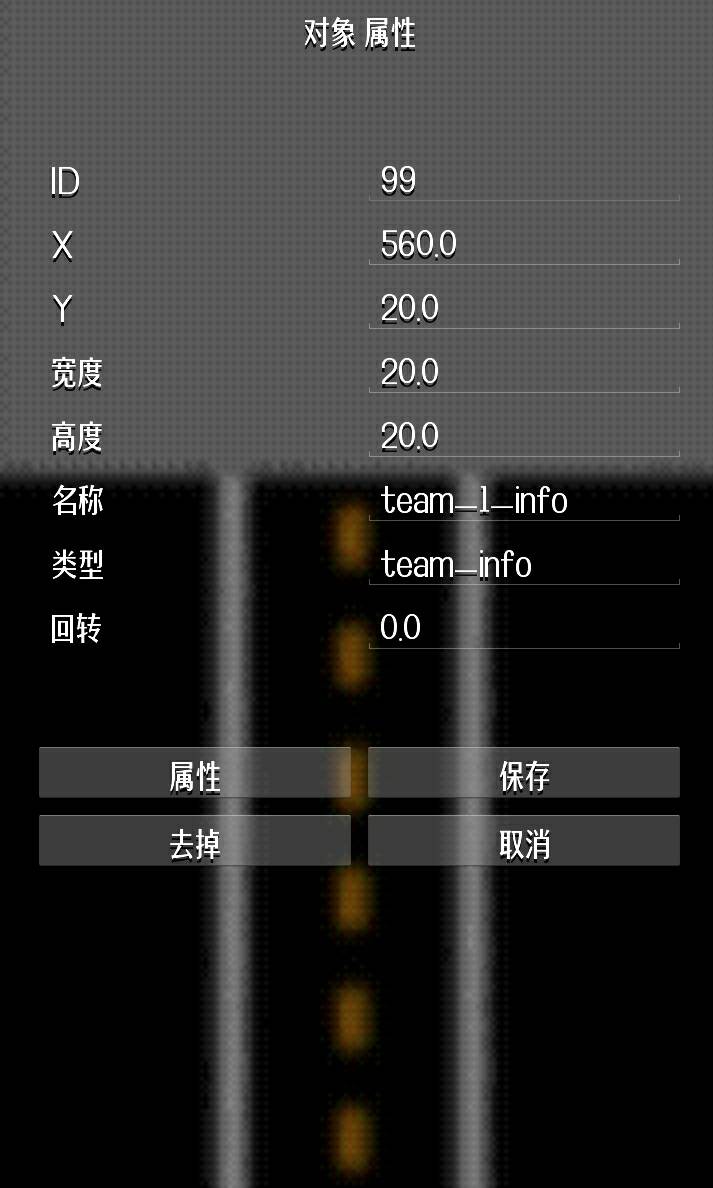Edit the 类型 field team_info
Image resolution: width=713 pixels, height=1188 pixels.
pos(523,564)
